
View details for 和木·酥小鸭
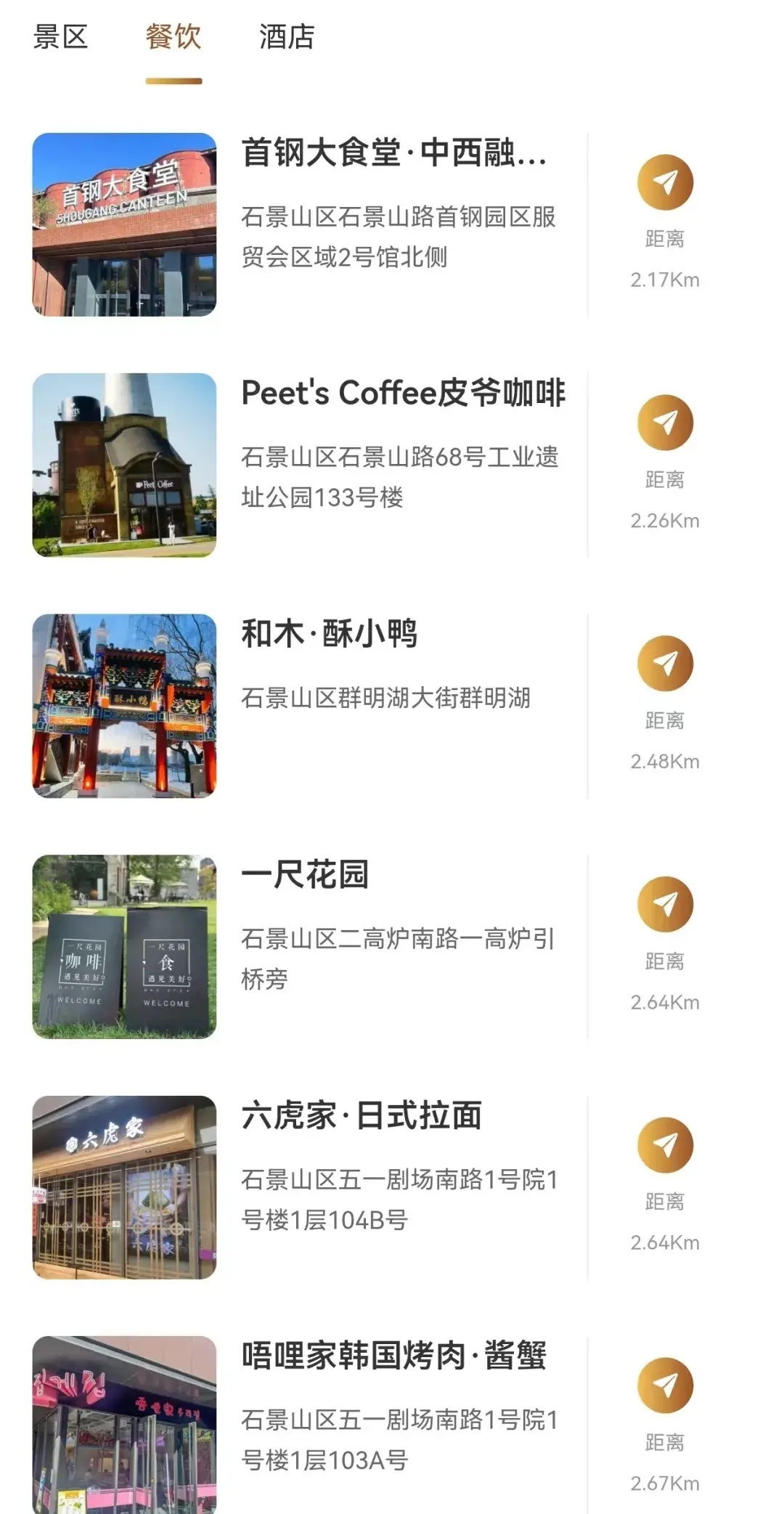[329, 634]
